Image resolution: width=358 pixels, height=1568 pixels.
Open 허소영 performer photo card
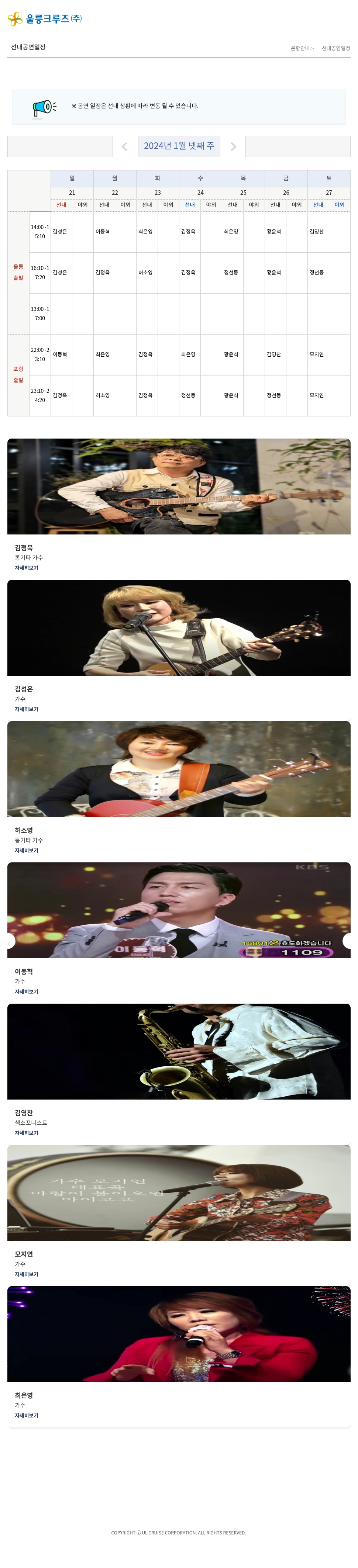pyautogui.click(x=178, y=769)
